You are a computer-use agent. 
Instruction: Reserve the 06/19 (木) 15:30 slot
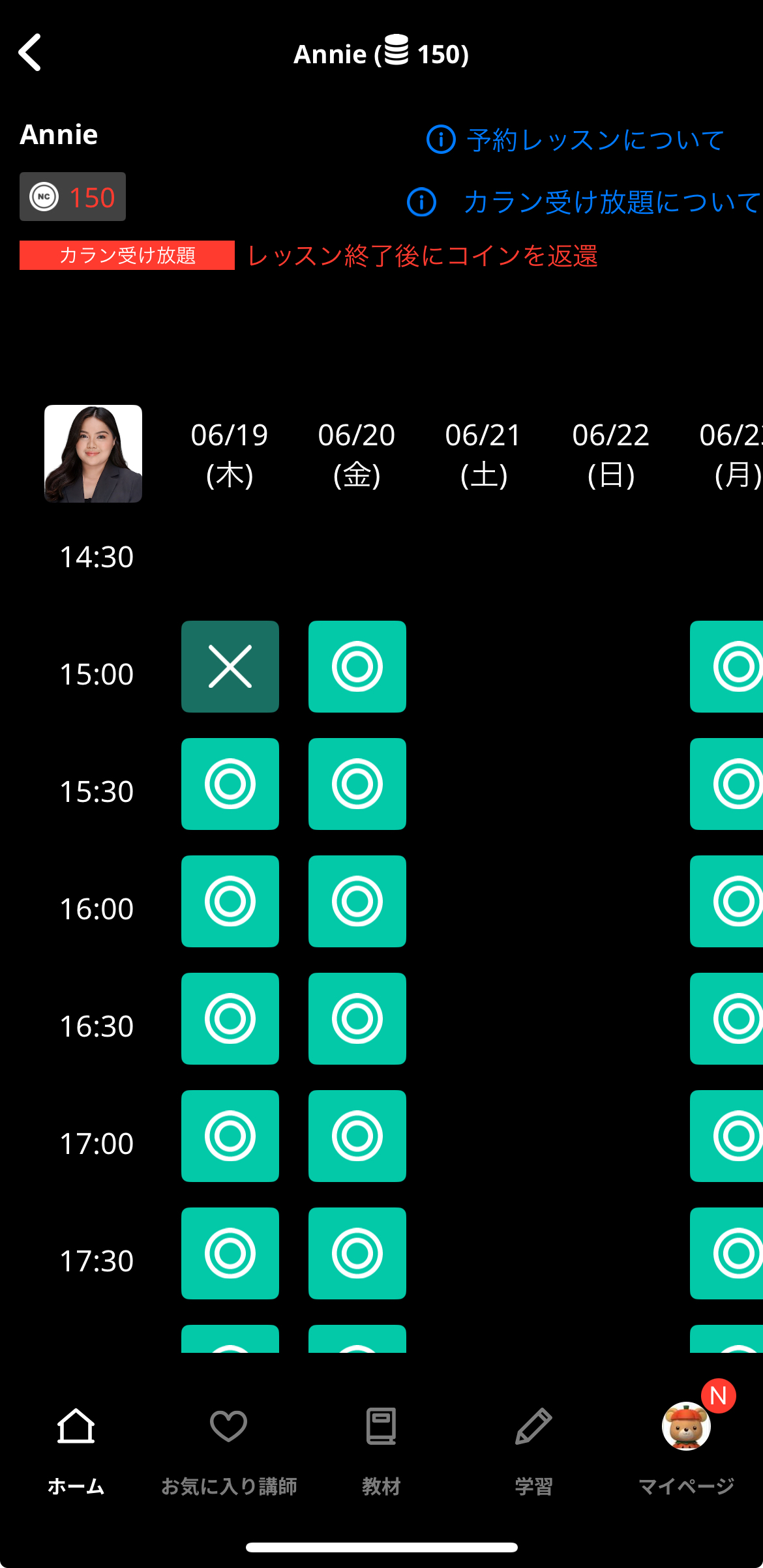230,784
